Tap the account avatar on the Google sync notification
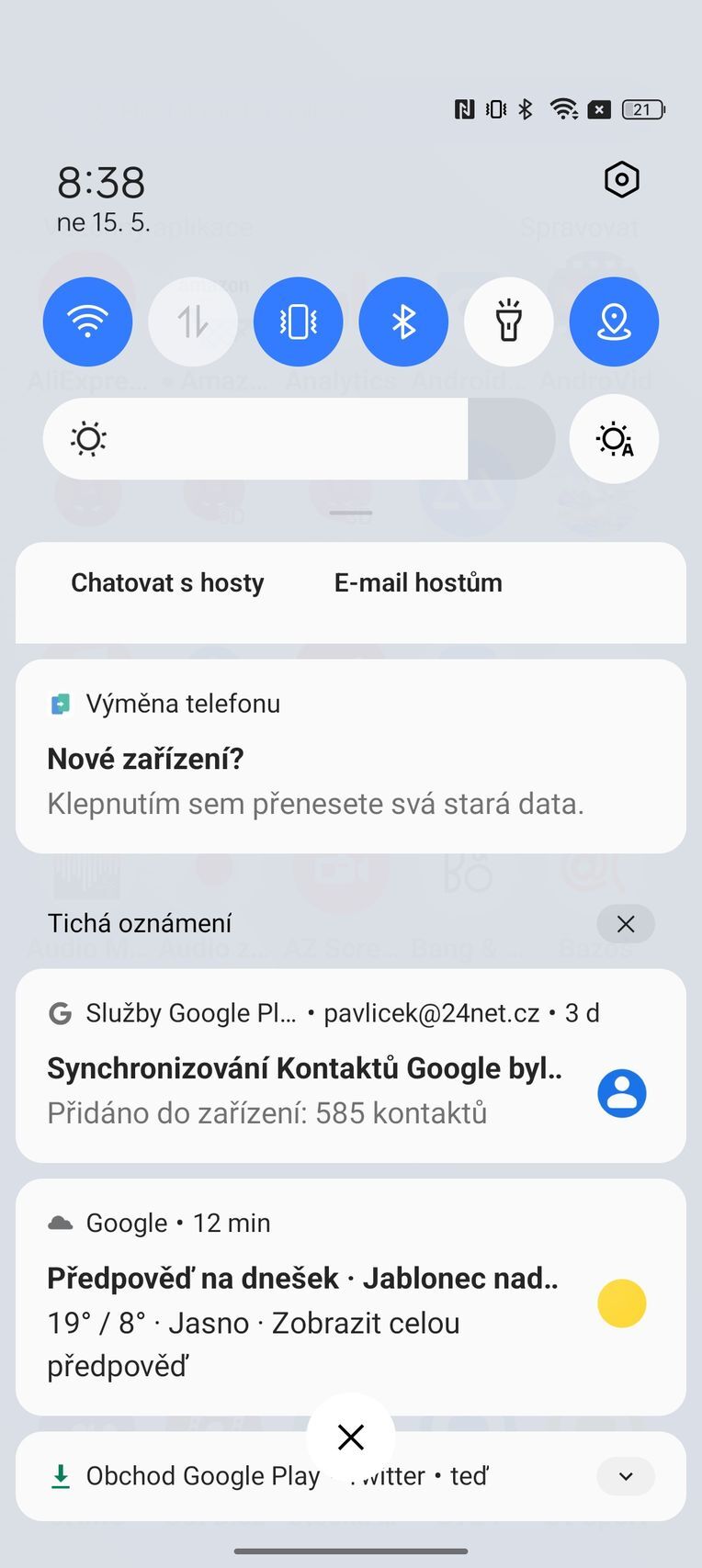Viewport: 702px width, 1568px height. 621,1093
